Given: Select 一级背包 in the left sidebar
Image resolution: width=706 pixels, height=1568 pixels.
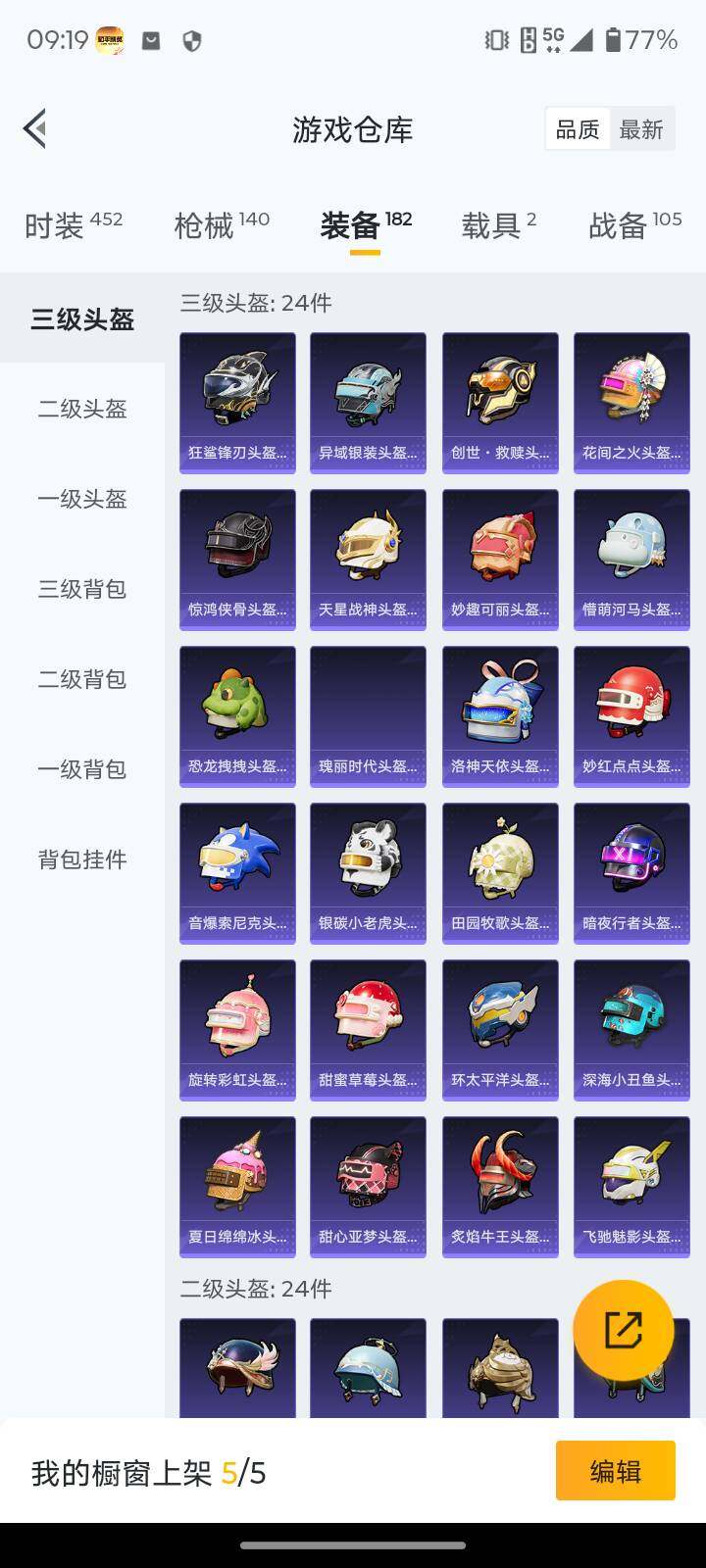Looking at the screenshot, I should tap(80, 770).
